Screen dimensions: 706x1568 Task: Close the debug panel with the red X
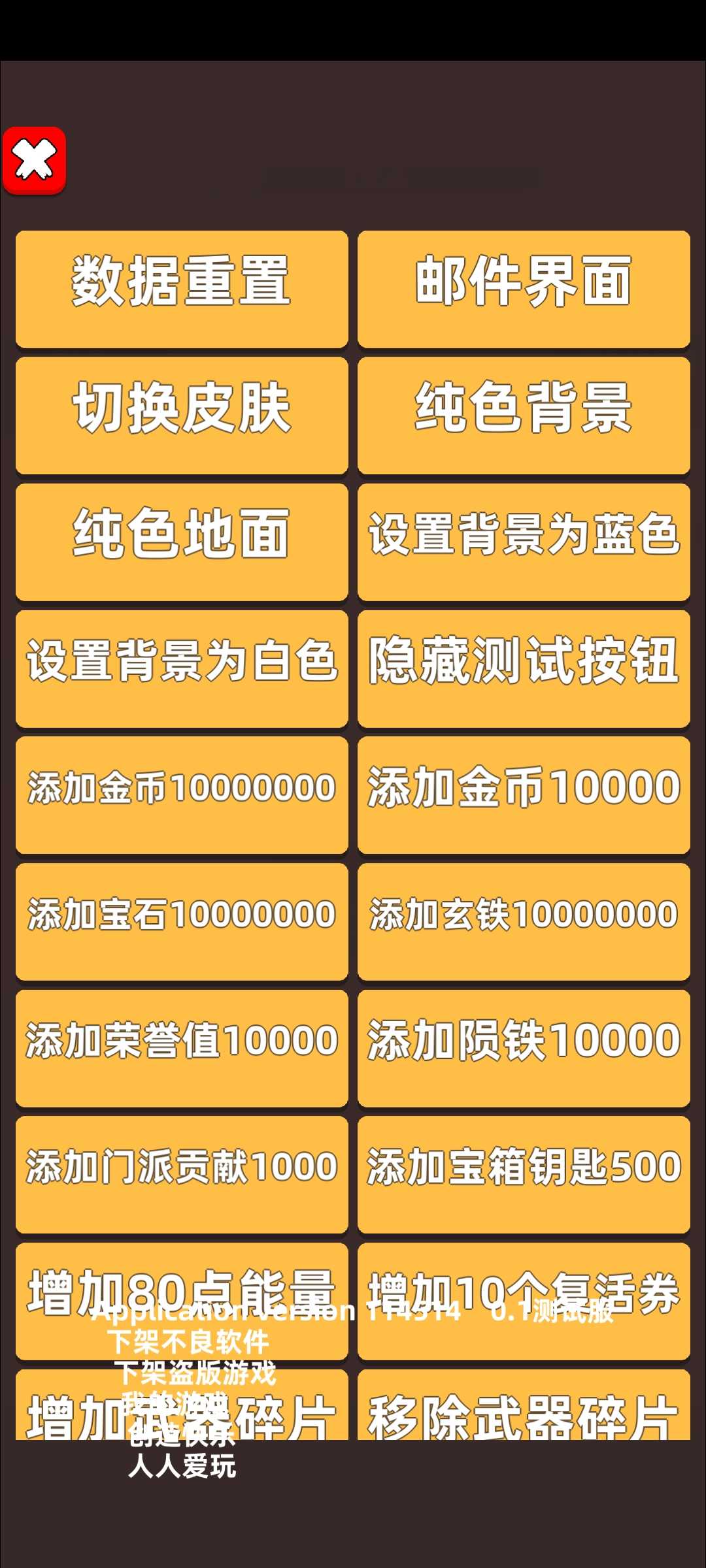[34, 161]
